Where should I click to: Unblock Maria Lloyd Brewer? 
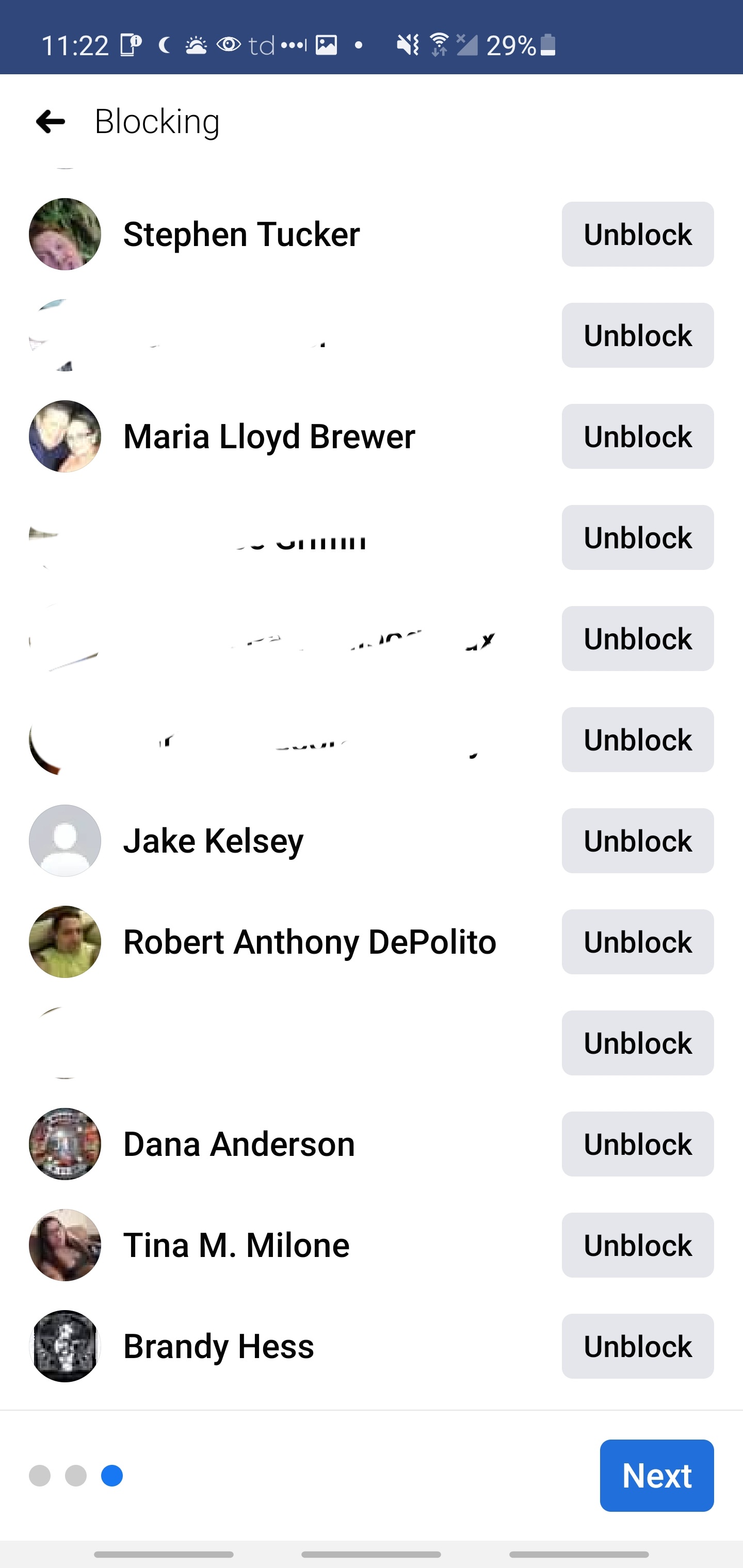click(x=637, y=436)
